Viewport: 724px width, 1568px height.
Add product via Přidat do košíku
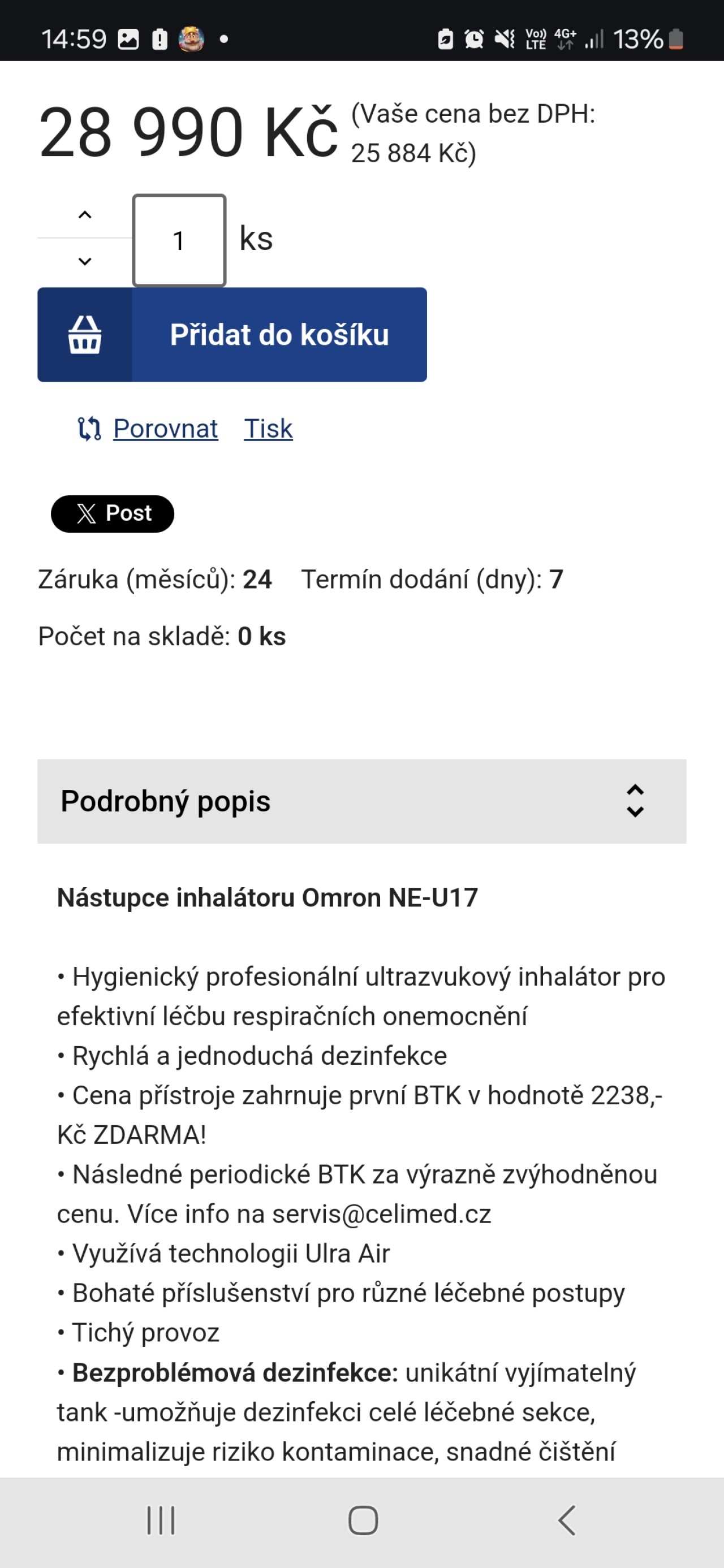pyautogui.click(x=232, y=335)
